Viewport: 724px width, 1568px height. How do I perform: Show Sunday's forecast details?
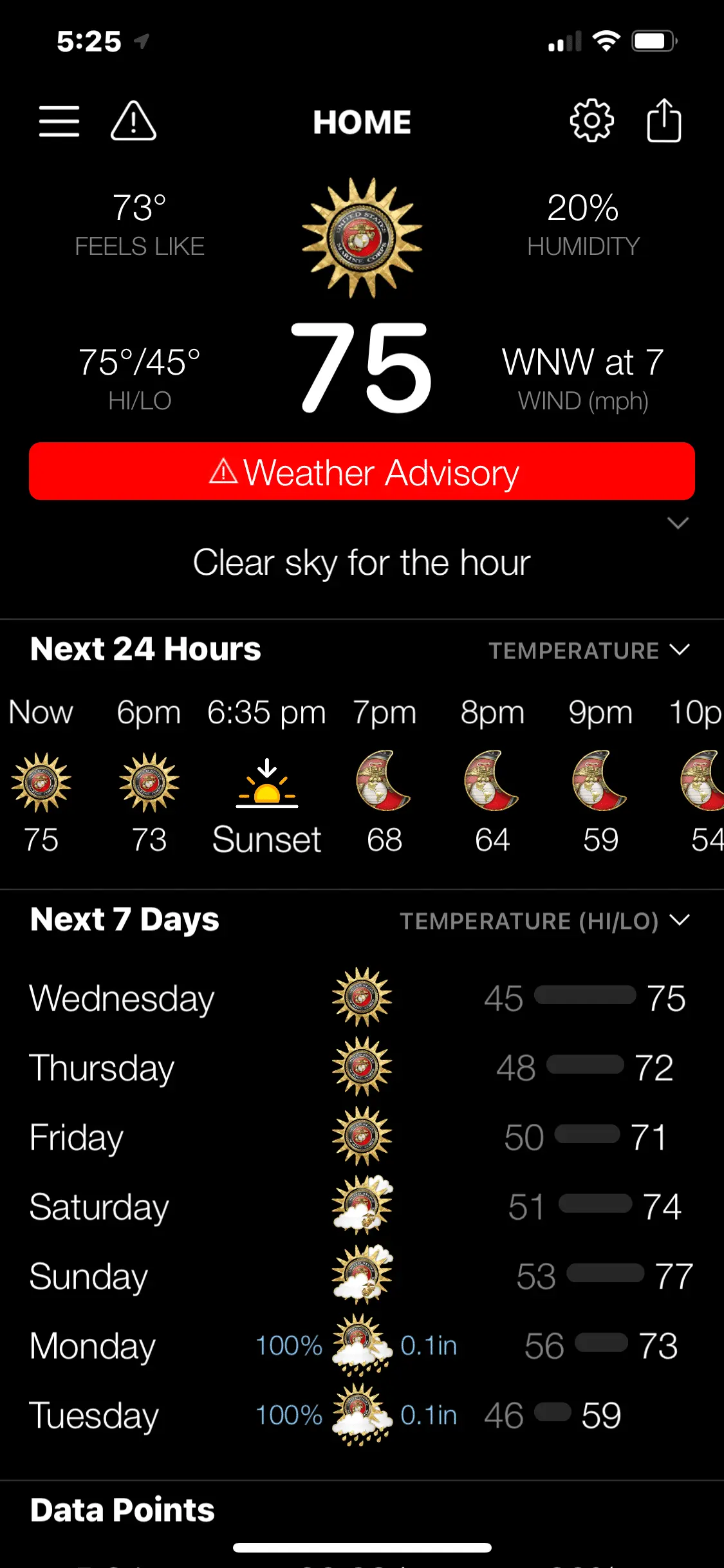click(360, 1276)
